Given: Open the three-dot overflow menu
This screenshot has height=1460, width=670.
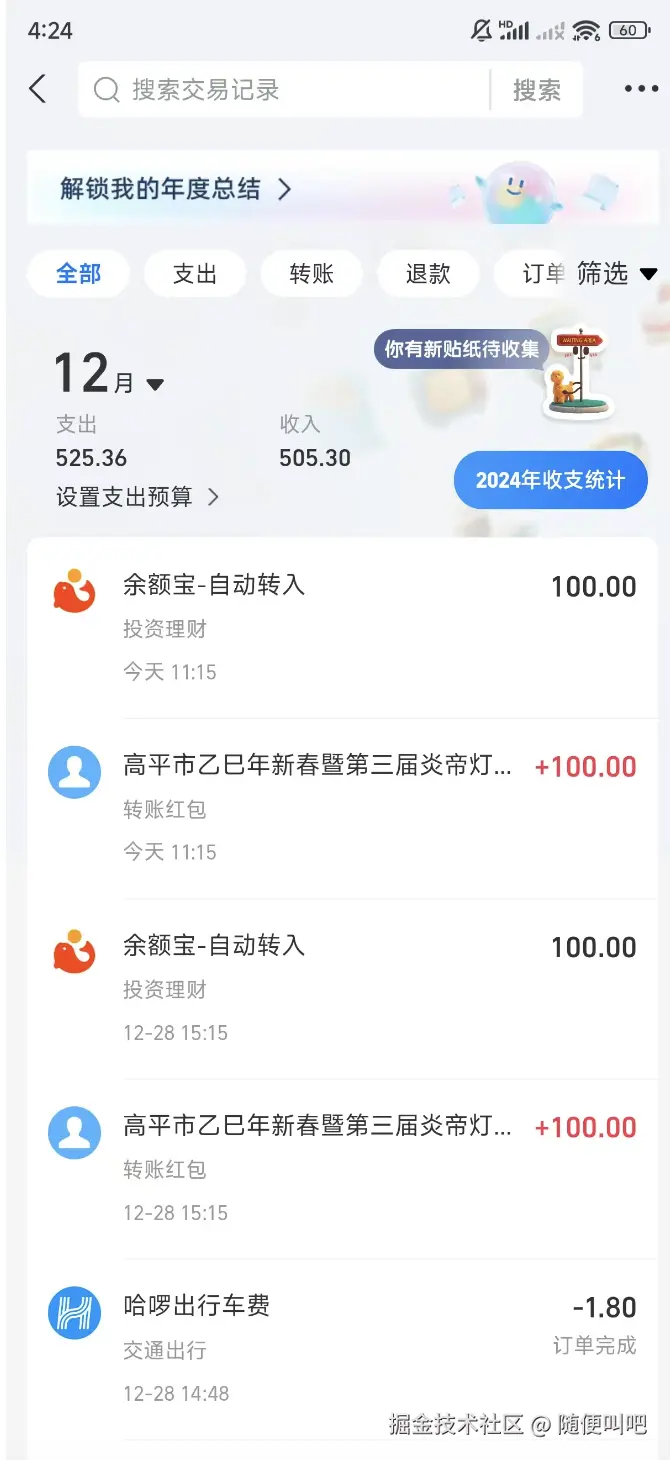Looking at the screenshot, I should 641,89.
